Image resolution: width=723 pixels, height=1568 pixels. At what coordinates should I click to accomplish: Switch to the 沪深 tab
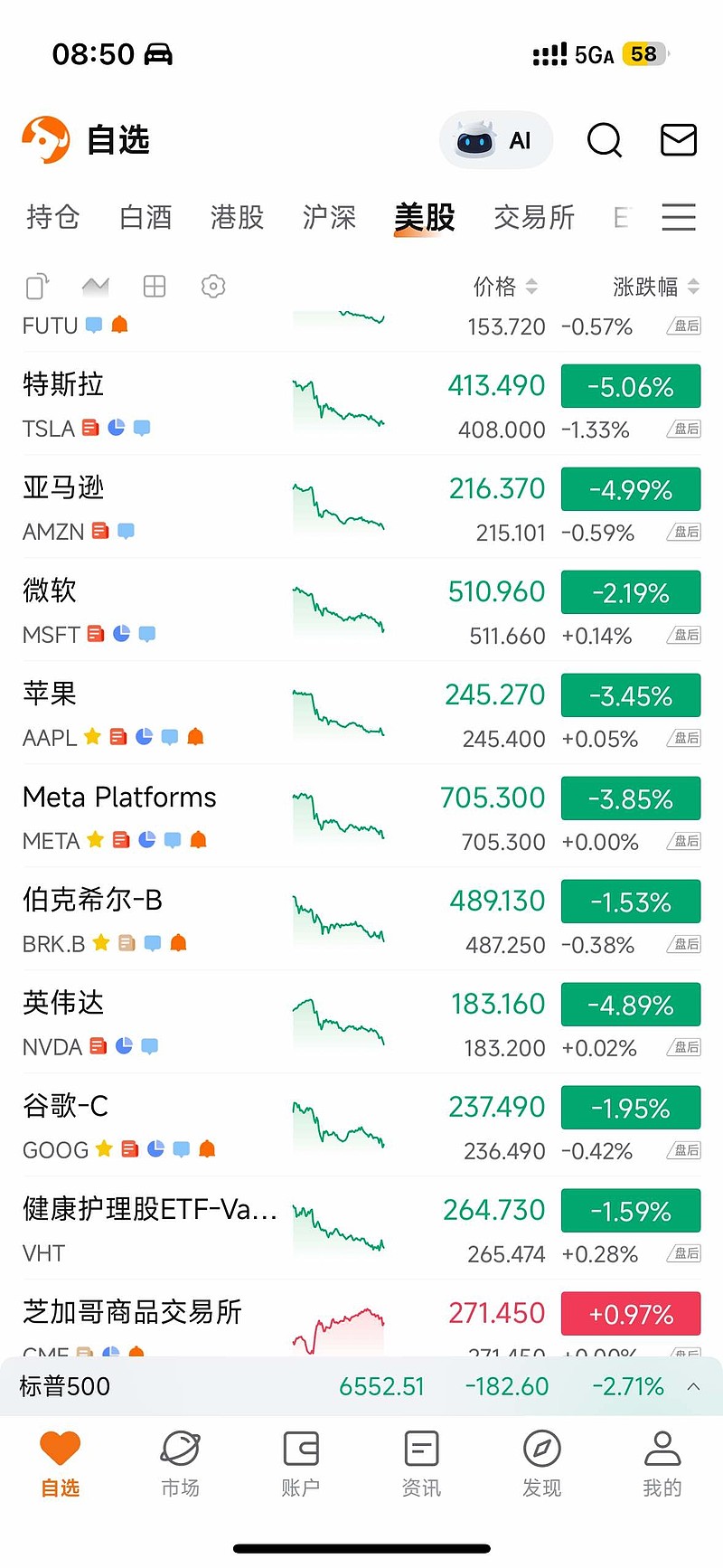click(329, 217)
